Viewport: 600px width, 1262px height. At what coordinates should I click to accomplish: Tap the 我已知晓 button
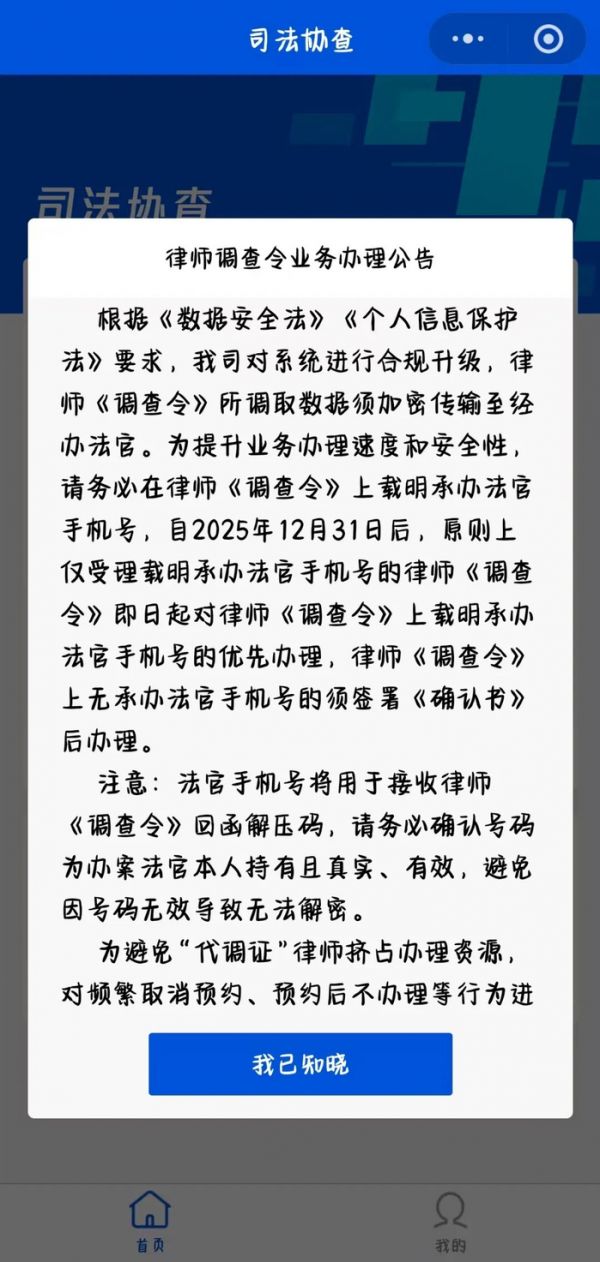(300, 1063)
